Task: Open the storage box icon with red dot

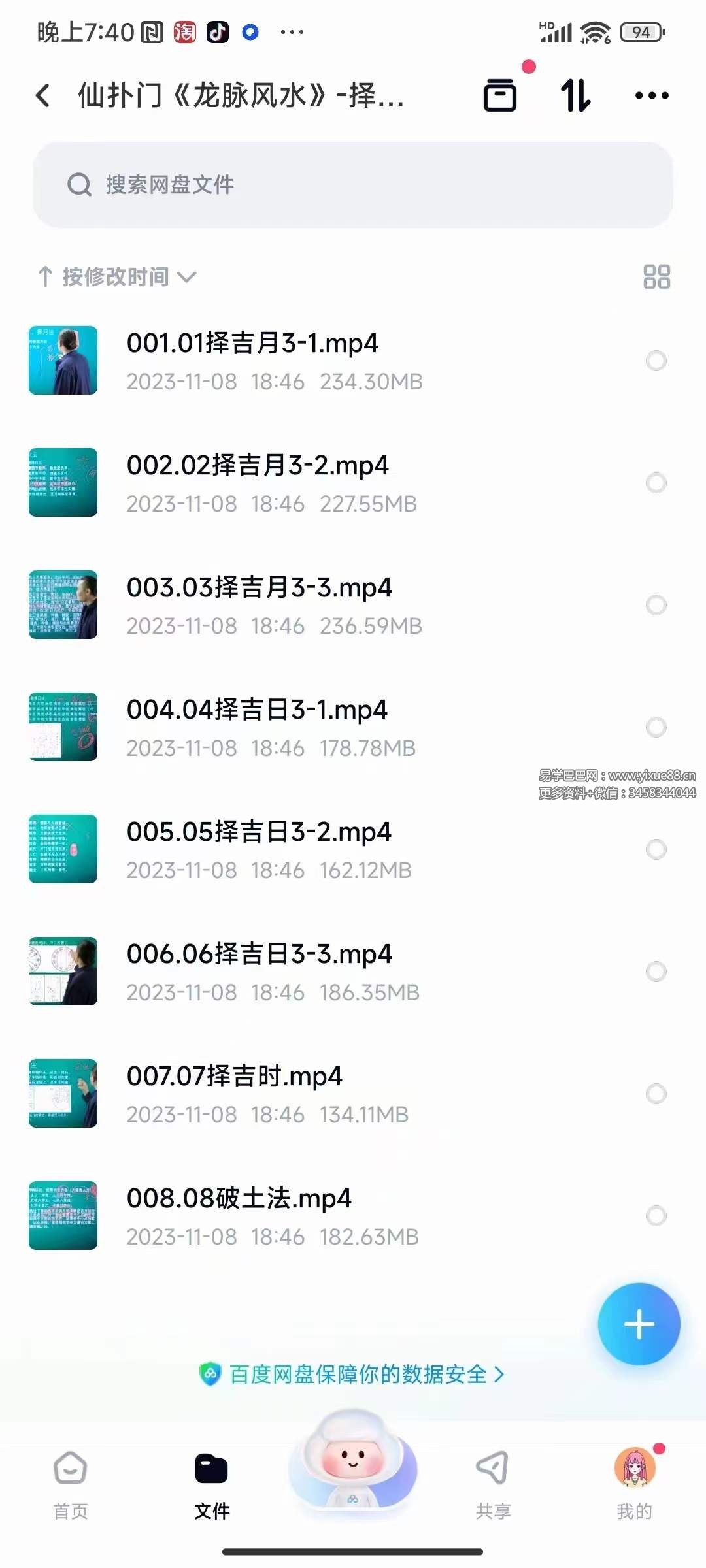Action: click(x=500, y=95)
